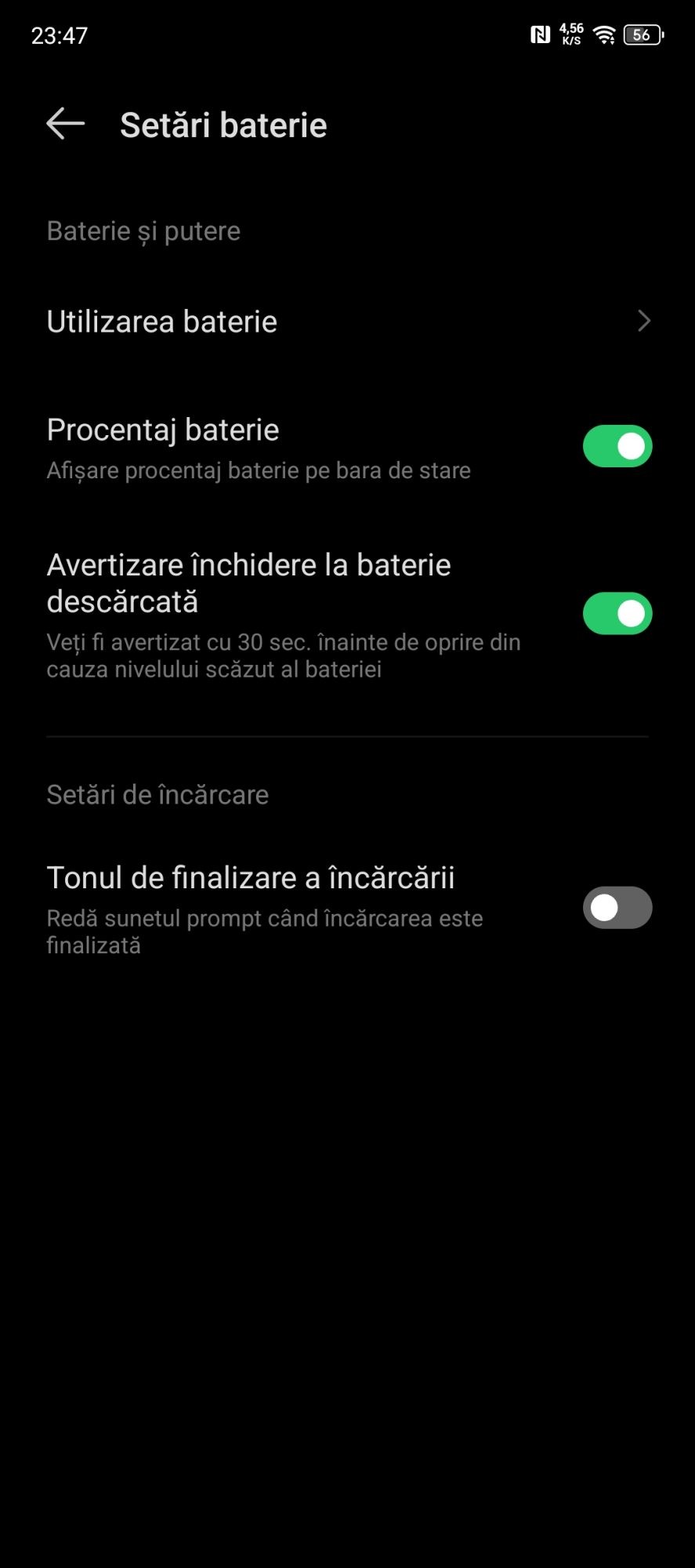The width and height of the screenshot is (695, 1568).
Task: Enable Tonul de finalizare a încărcării
Action: (x=617, y=908)
